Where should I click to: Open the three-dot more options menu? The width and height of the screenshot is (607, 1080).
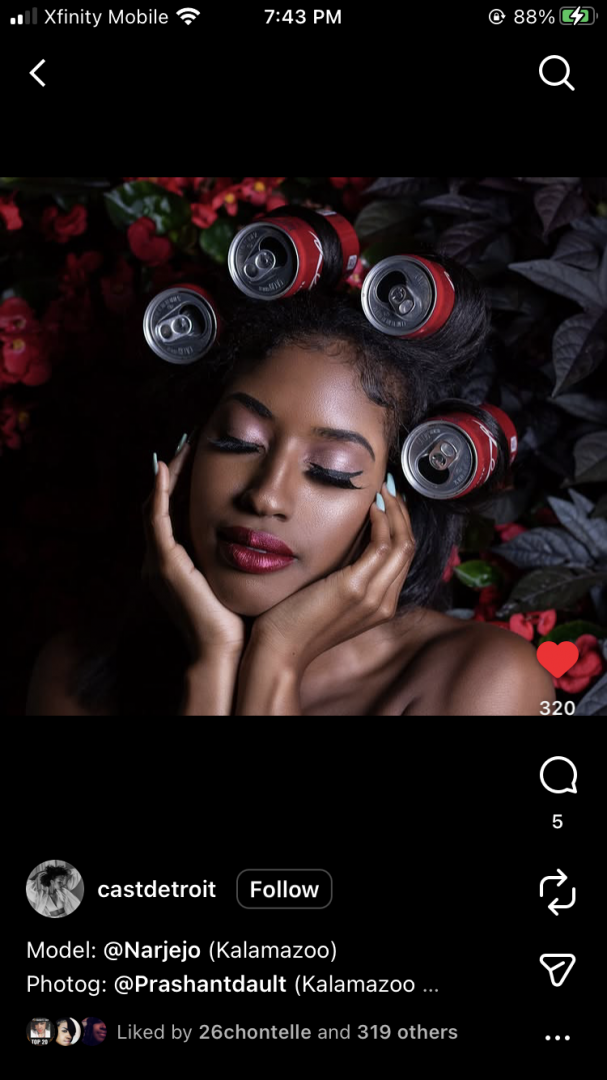coord(557,1038)
